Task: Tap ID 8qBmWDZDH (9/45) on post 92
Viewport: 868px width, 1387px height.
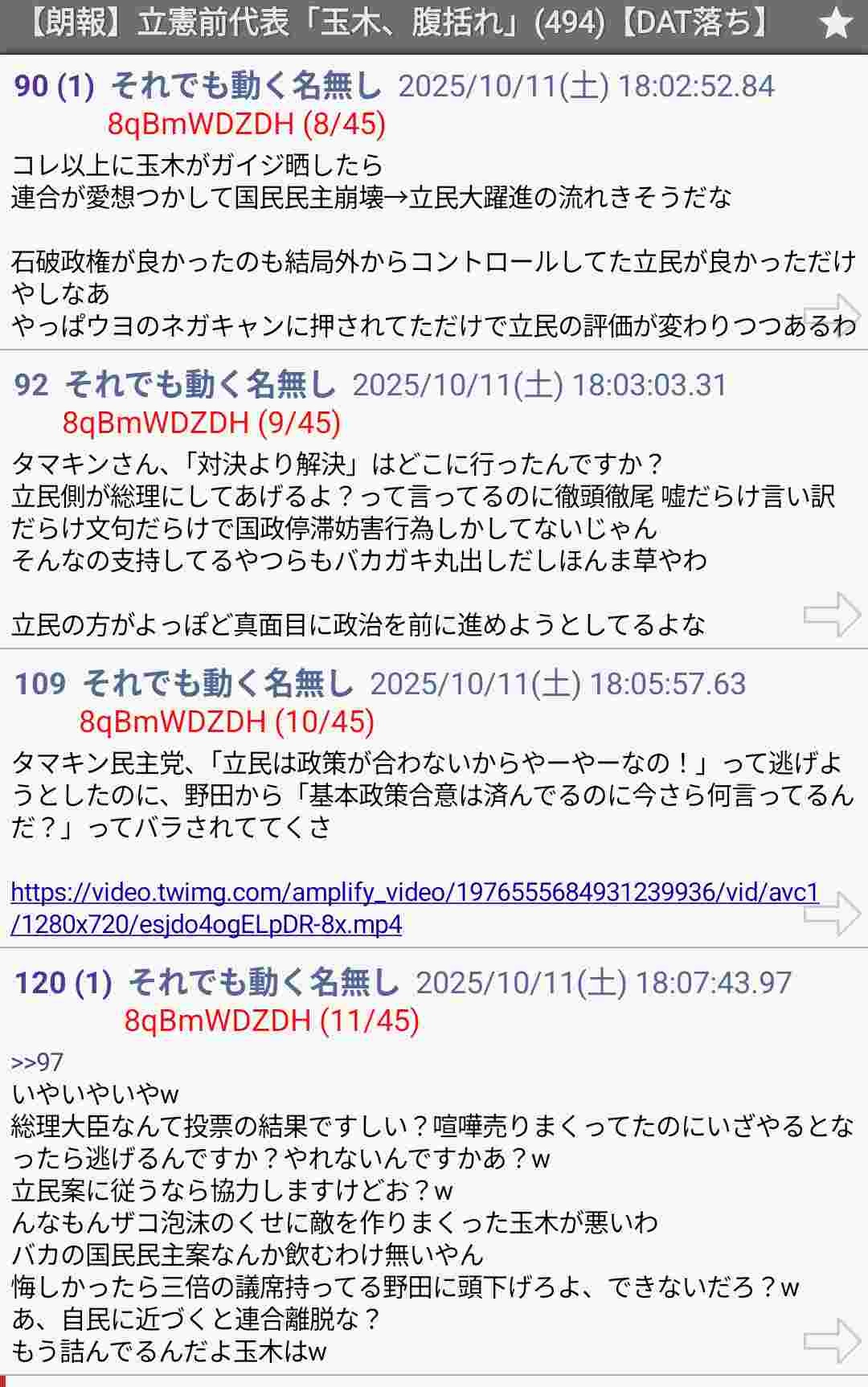Action: (202, 423)
